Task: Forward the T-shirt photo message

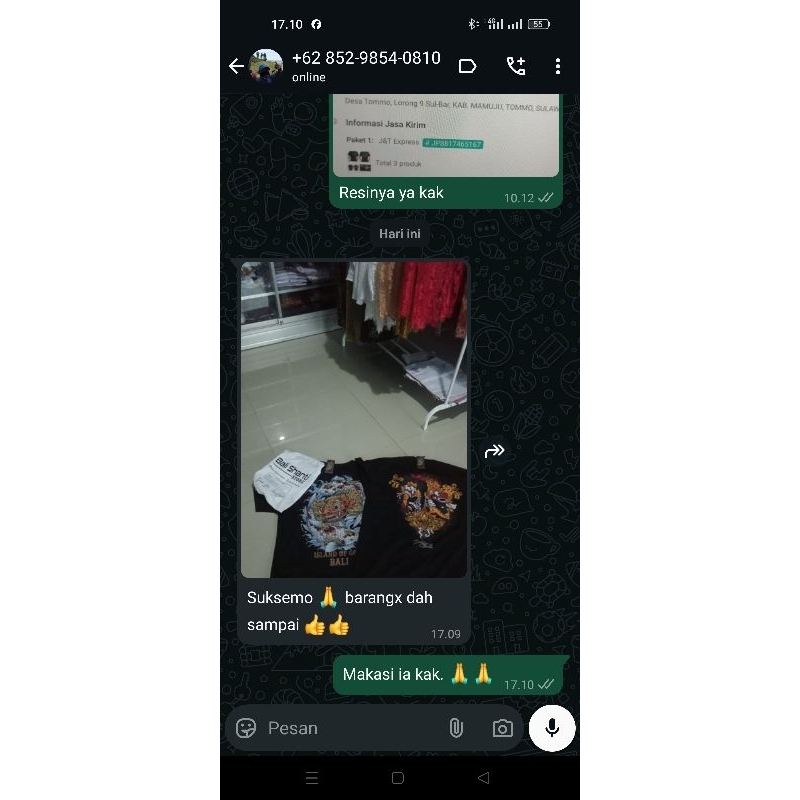Action: pos(494,451)
